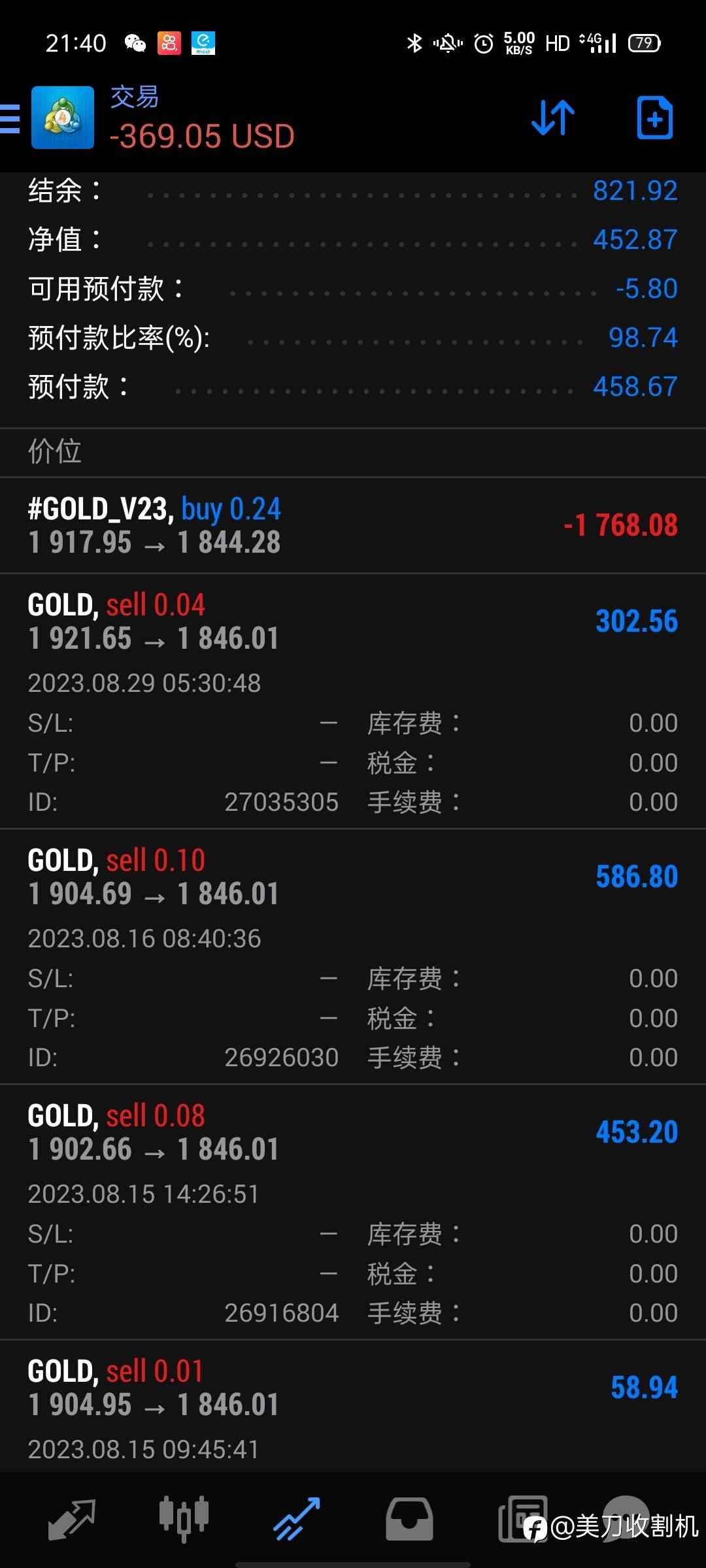Switch to the Chart tab
The image size is (706, 1568).
(x=184, y=1519)
